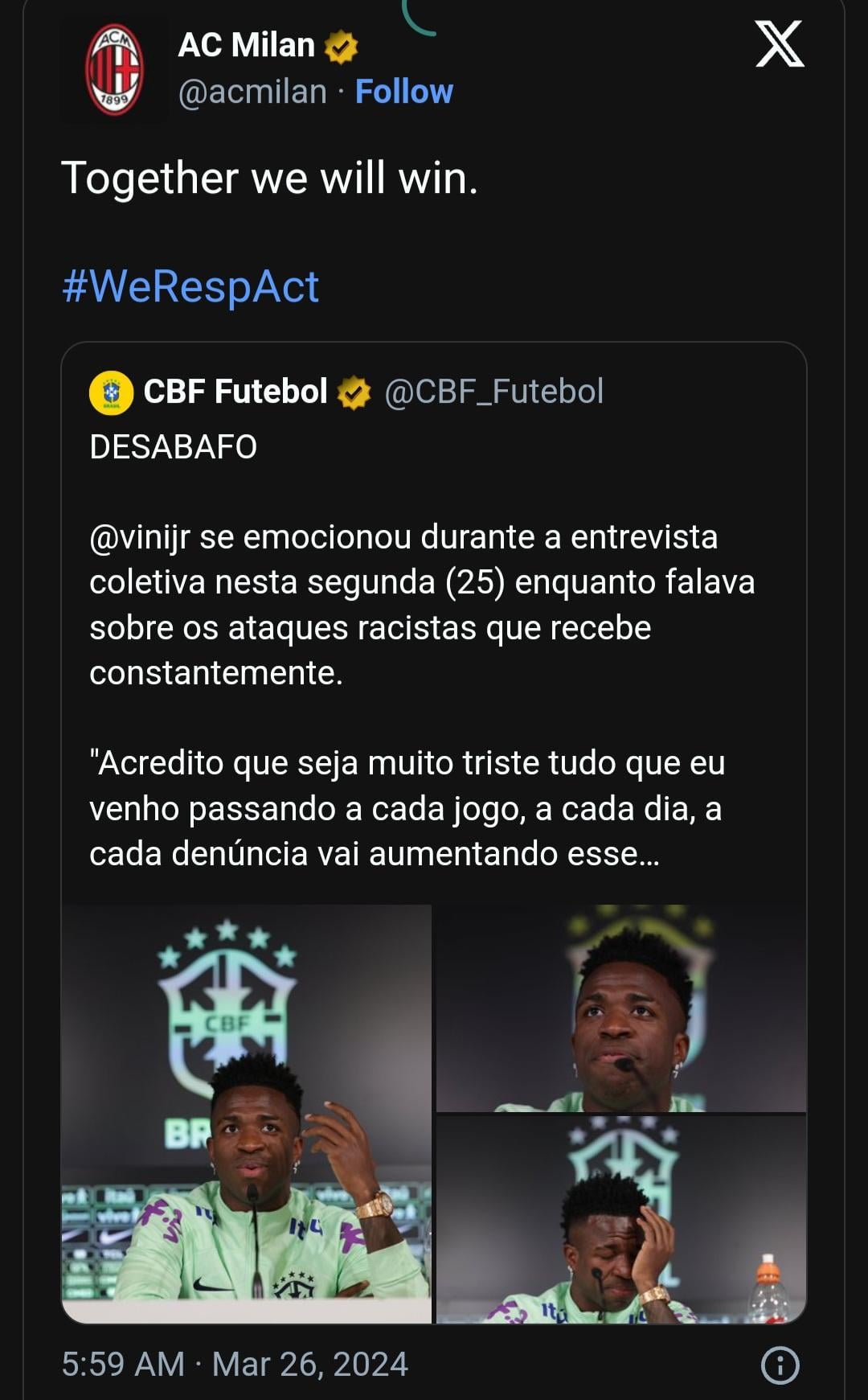Open the #WeRespAct hashtag

(190, 286)
